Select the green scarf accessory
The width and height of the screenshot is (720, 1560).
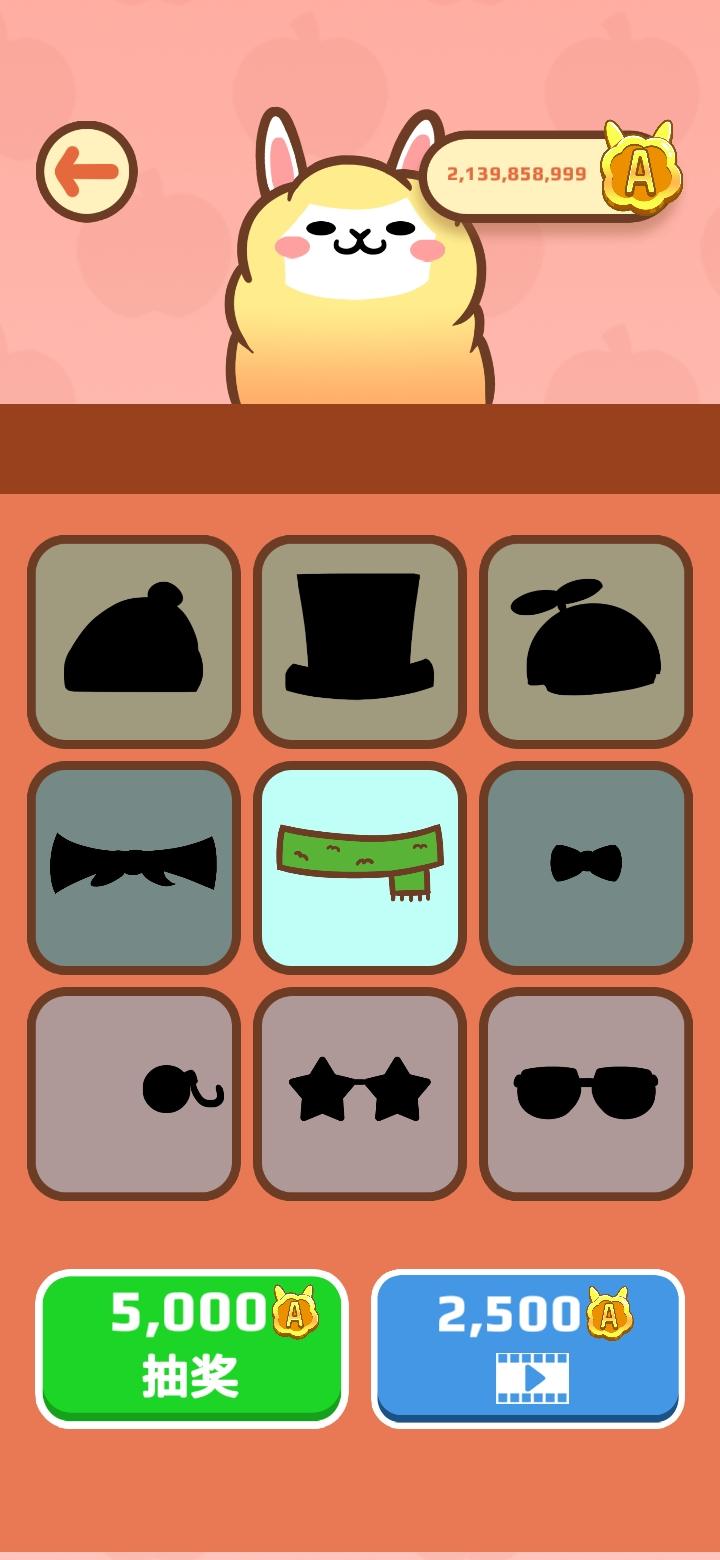[x=360, y=867]
